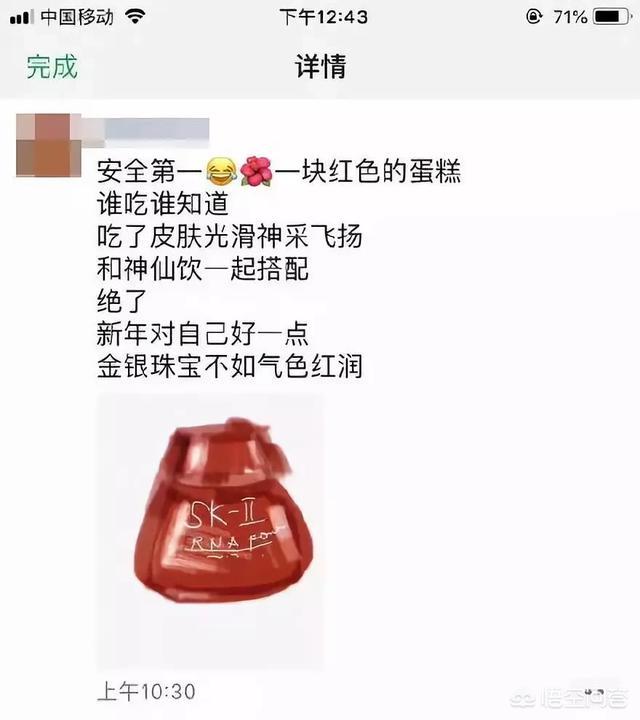640x720 pixels.
Task: Tap 完成 to close the details
Action: click(52, 67)
